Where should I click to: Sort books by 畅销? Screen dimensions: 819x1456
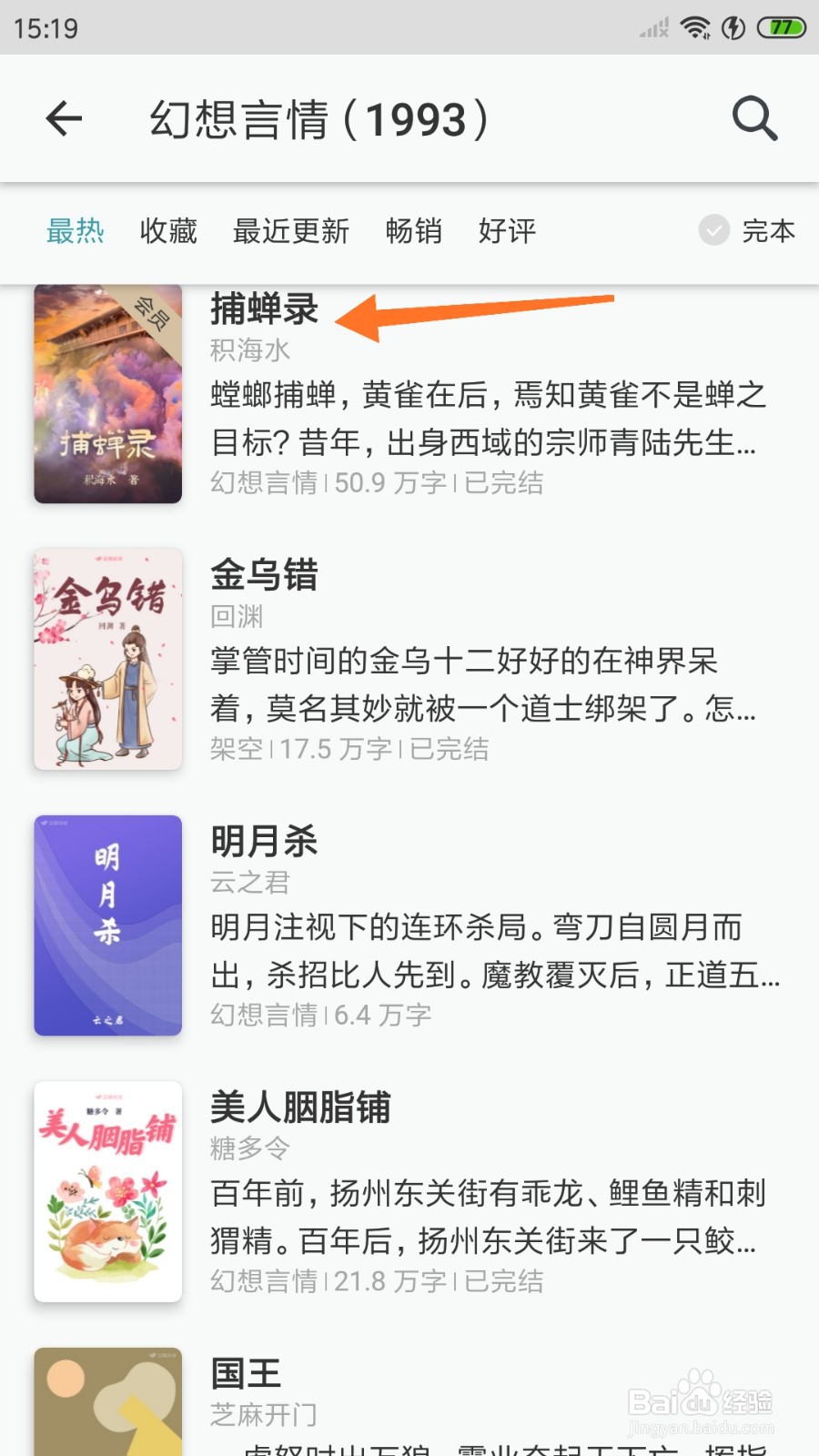[x=413, y=231]
